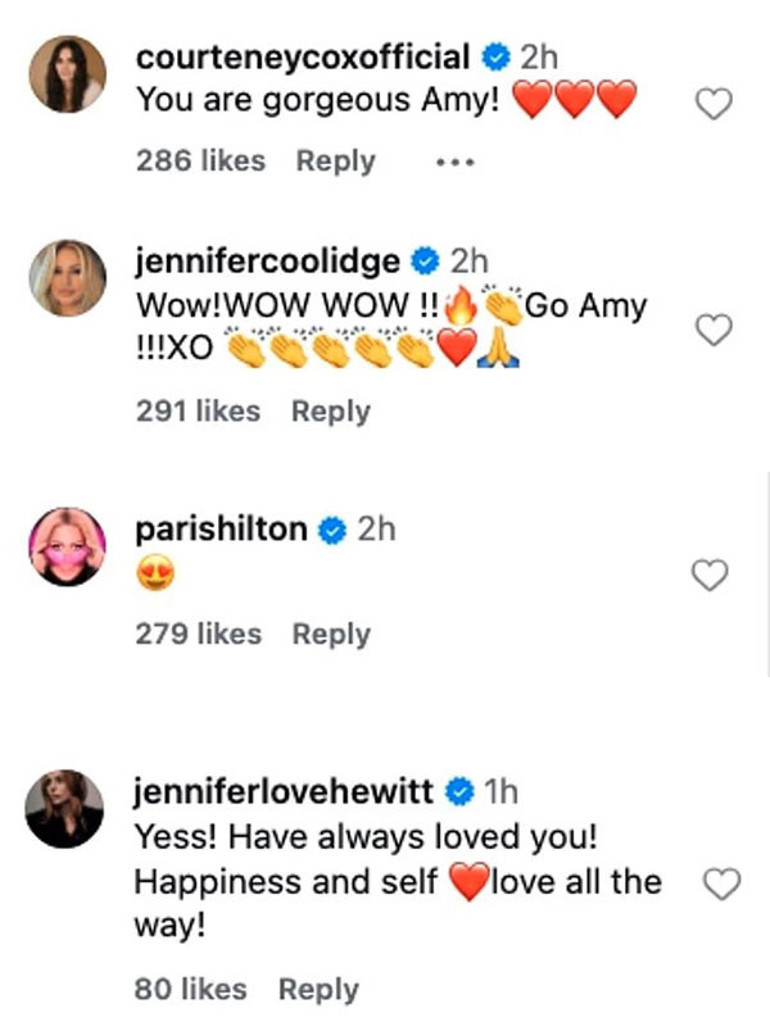Open courteneycoxofficial's profile from the username
This screenshot has width=770, height=1031.
coord(302,58)
